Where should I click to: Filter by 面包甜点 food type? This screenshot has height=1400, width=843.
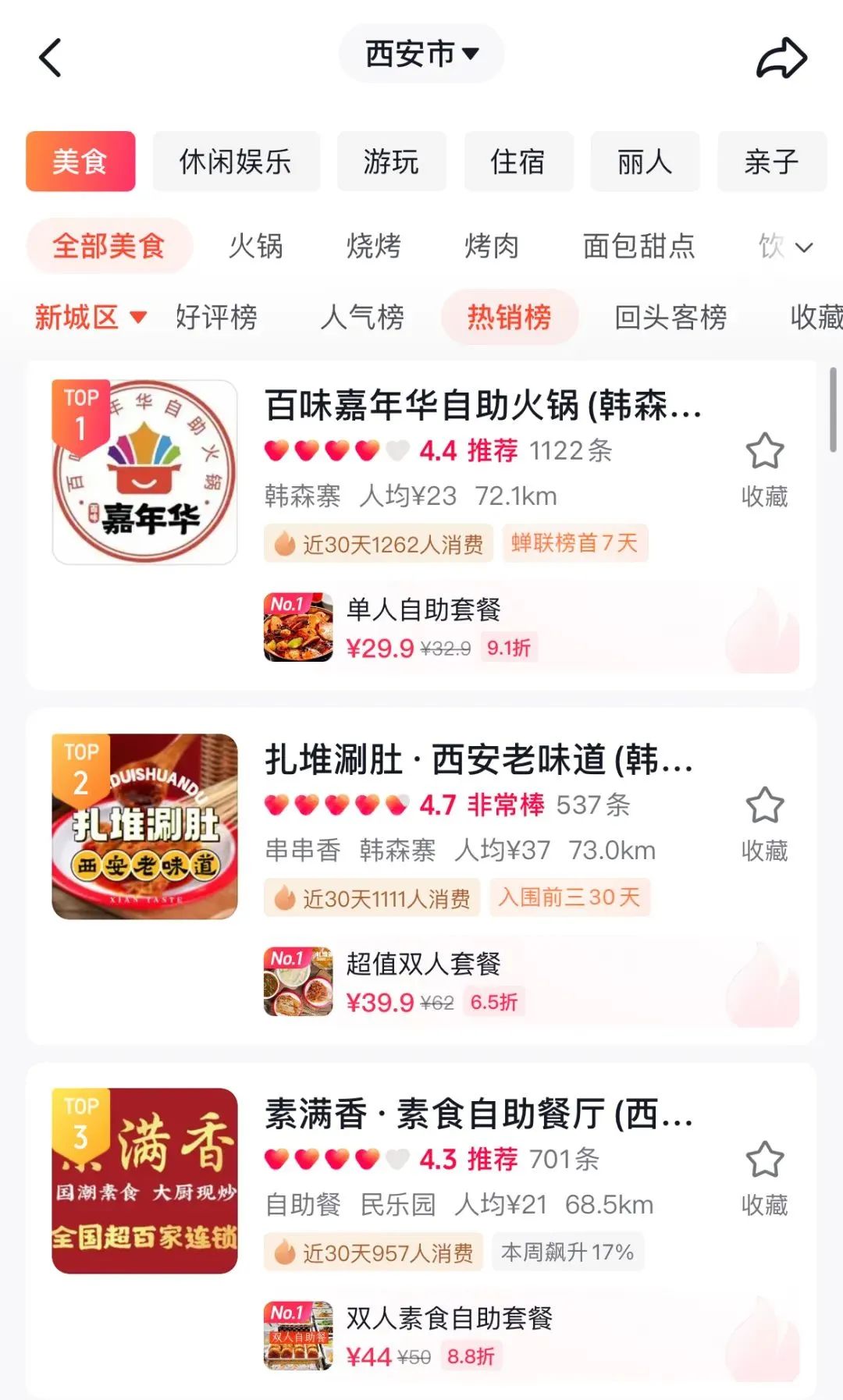pos(638,247)
